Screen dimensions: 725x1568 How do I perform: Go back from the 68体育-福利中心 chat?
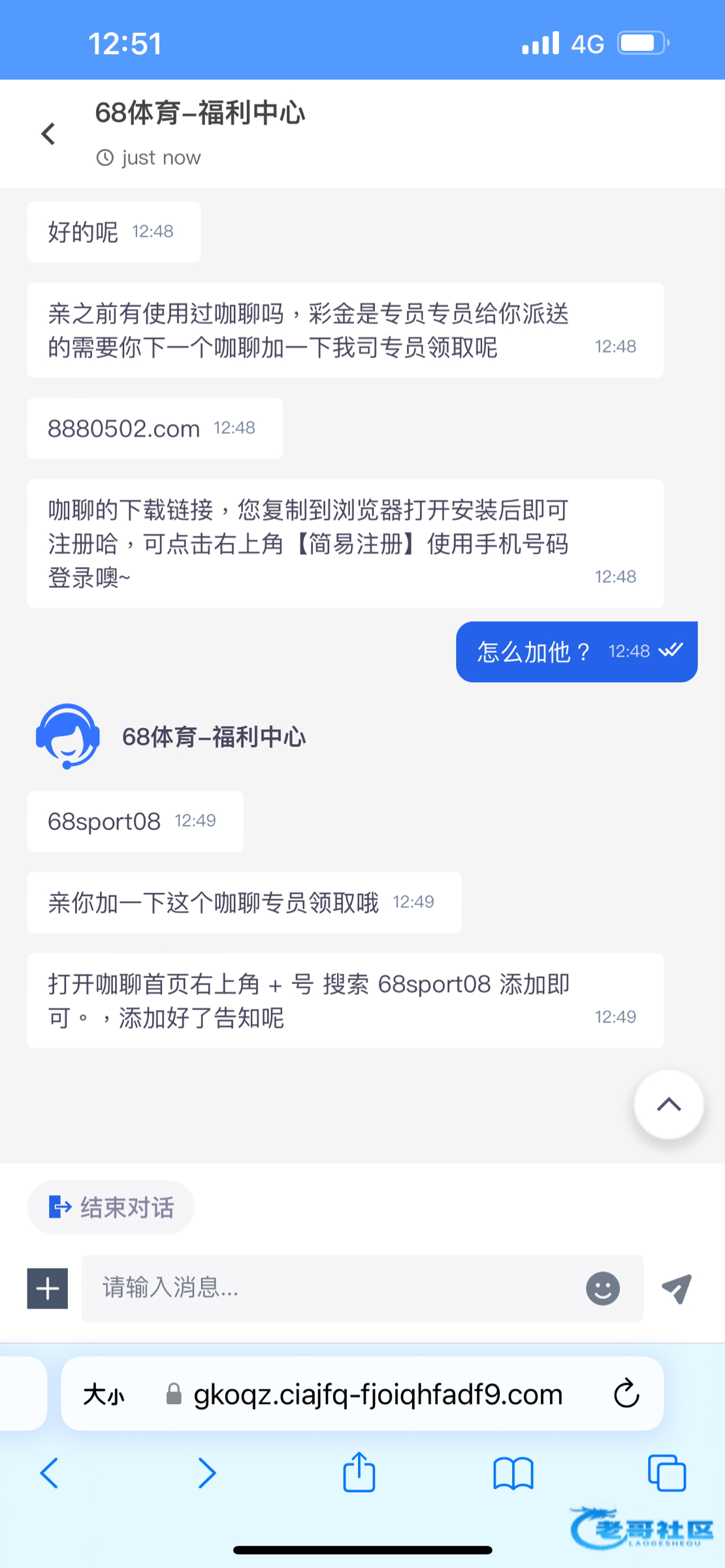tap(48, 134)
